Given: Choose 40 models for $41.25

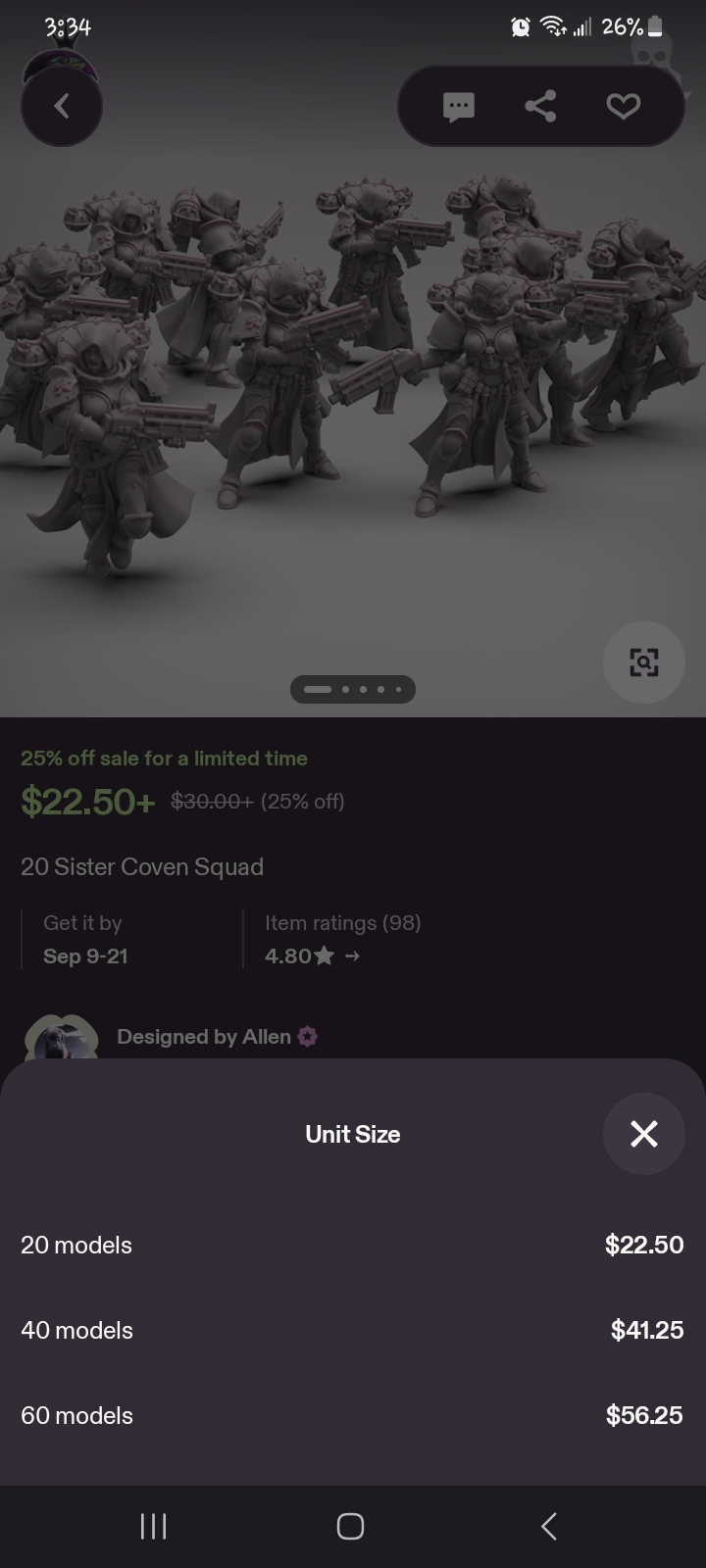Looking at the screenshot, I should click(353, 1330).
